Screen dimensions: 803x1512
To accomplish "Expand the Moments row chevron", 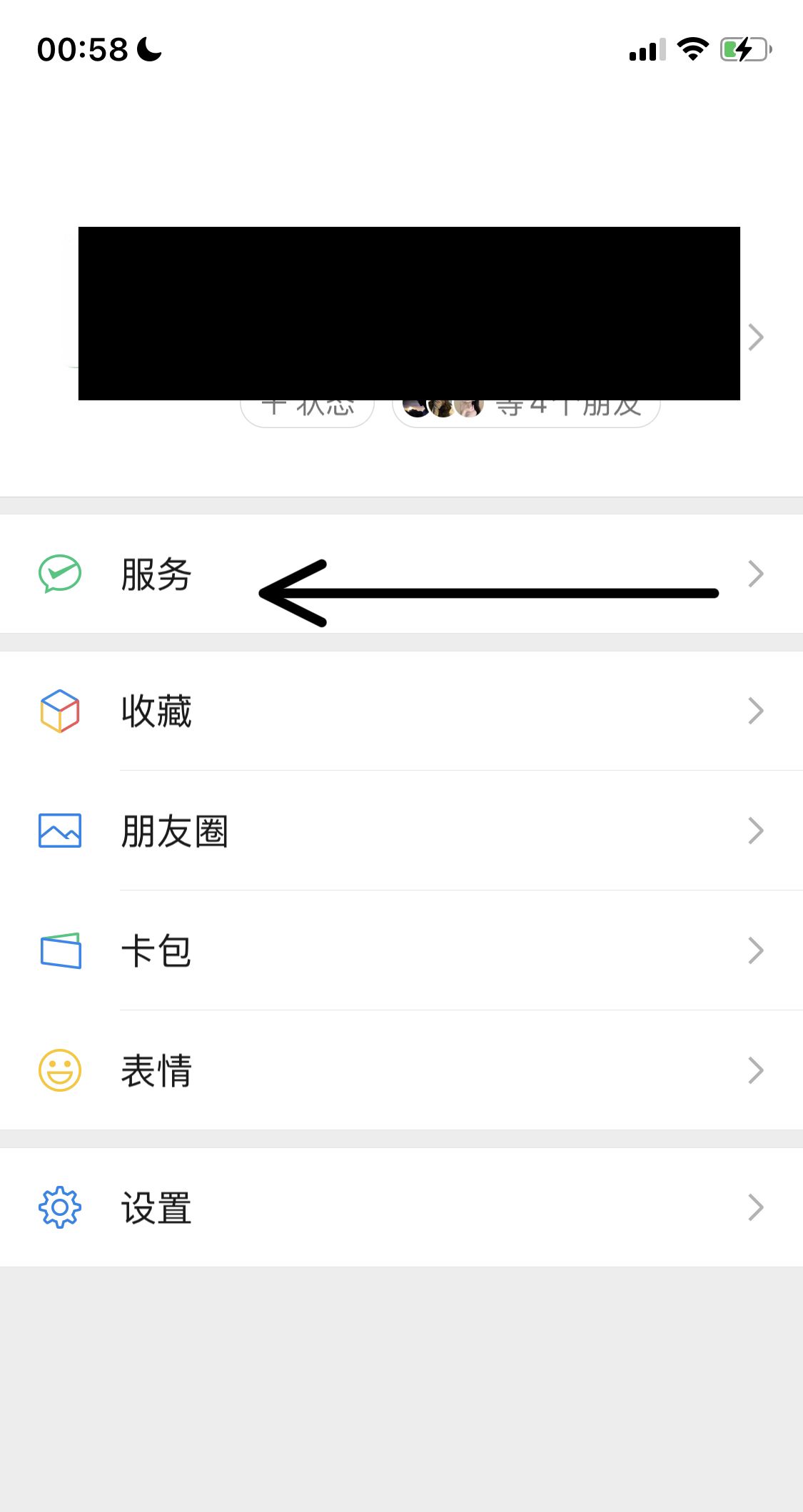I will pos(756,830).
